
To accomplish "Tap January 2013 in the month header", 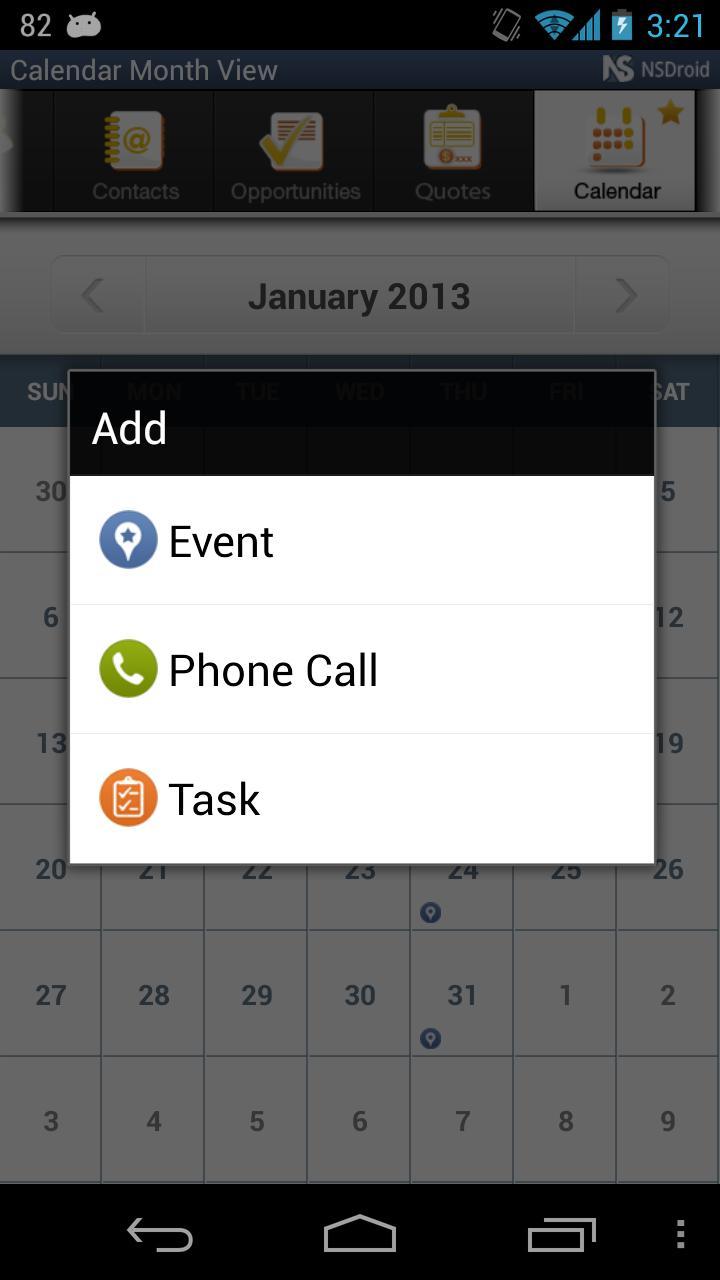I will click(x=360, y=294).
